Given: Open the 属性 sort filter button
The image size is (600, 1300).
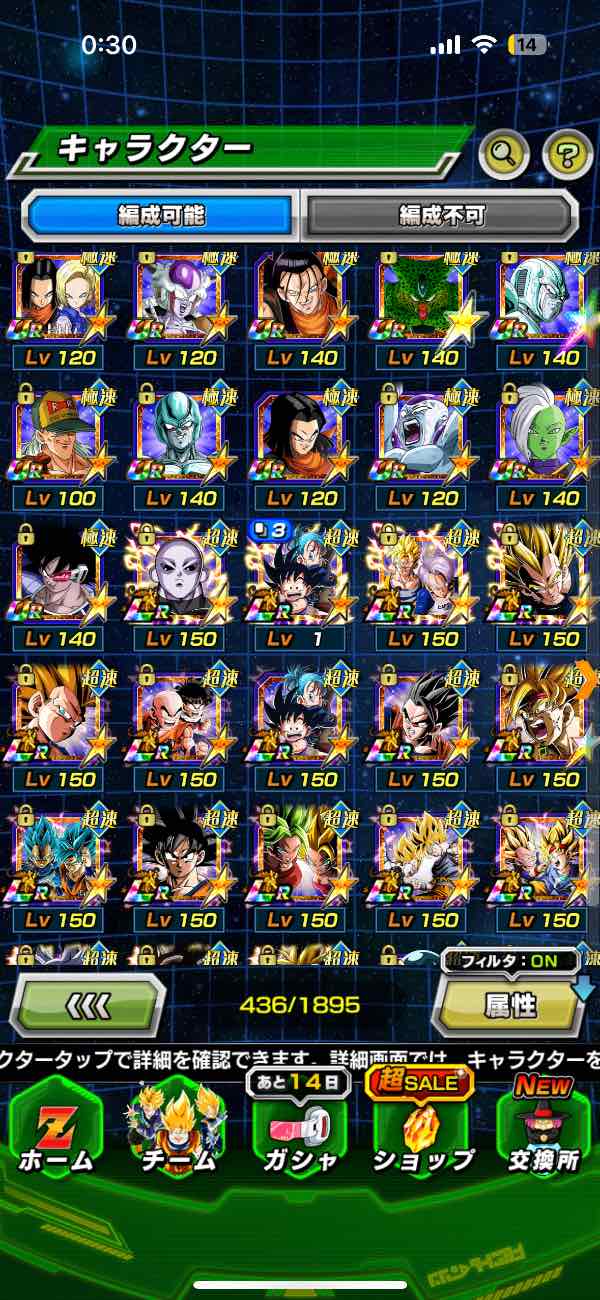Looking at the screenshot, I should 510,1004.
